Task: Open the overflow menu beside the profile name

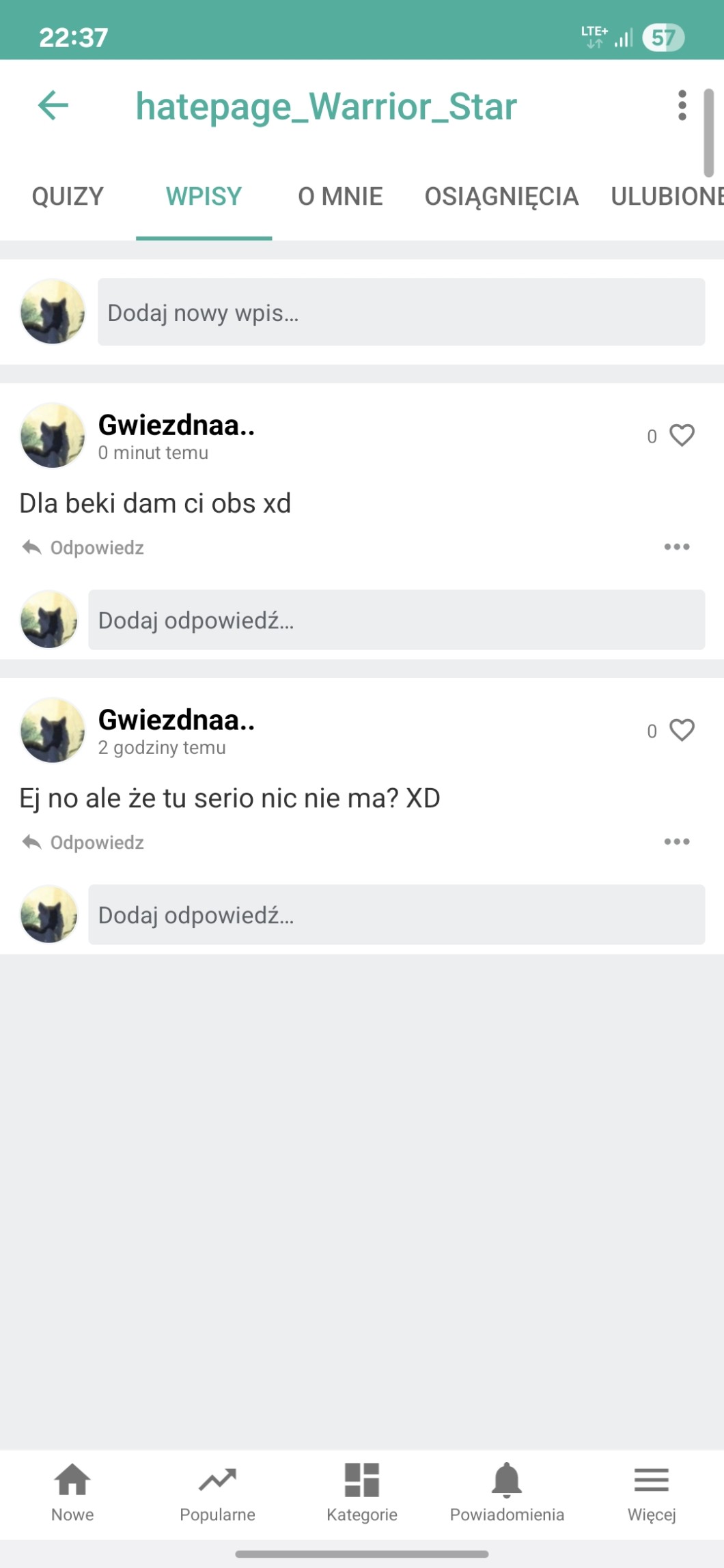Action: click(682, 106)
